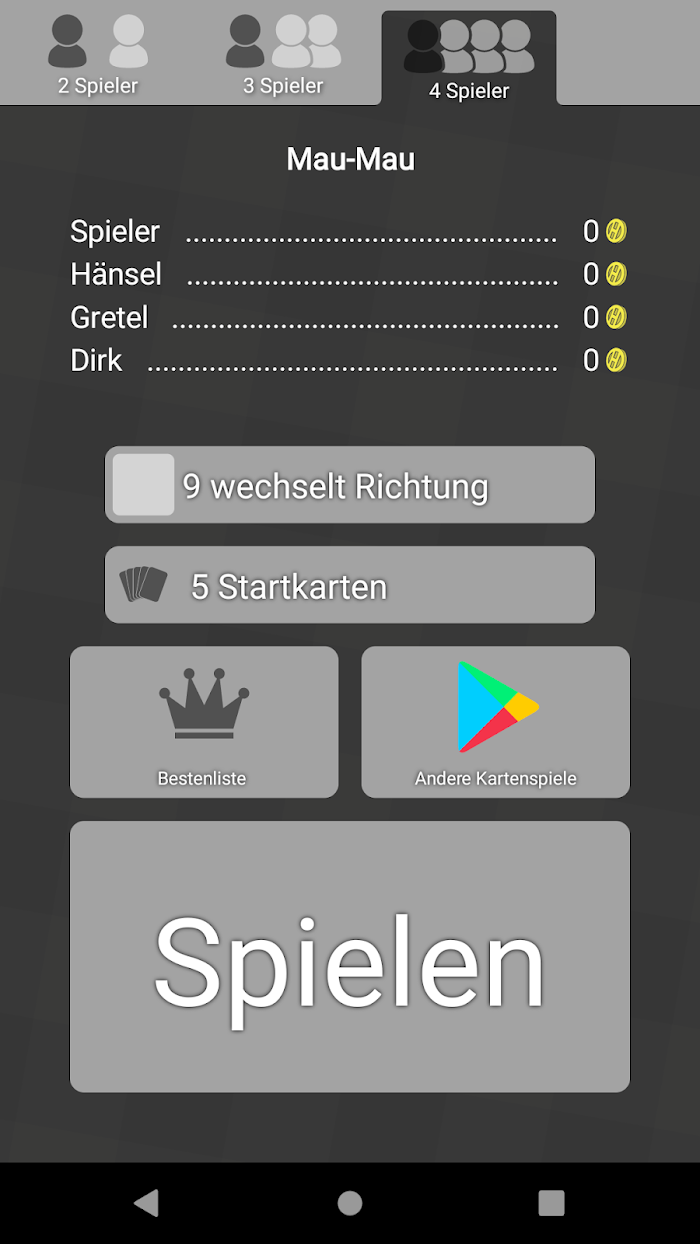Switch to the 3 Spieler tab

pyautogui.click(x=284, y=55)
